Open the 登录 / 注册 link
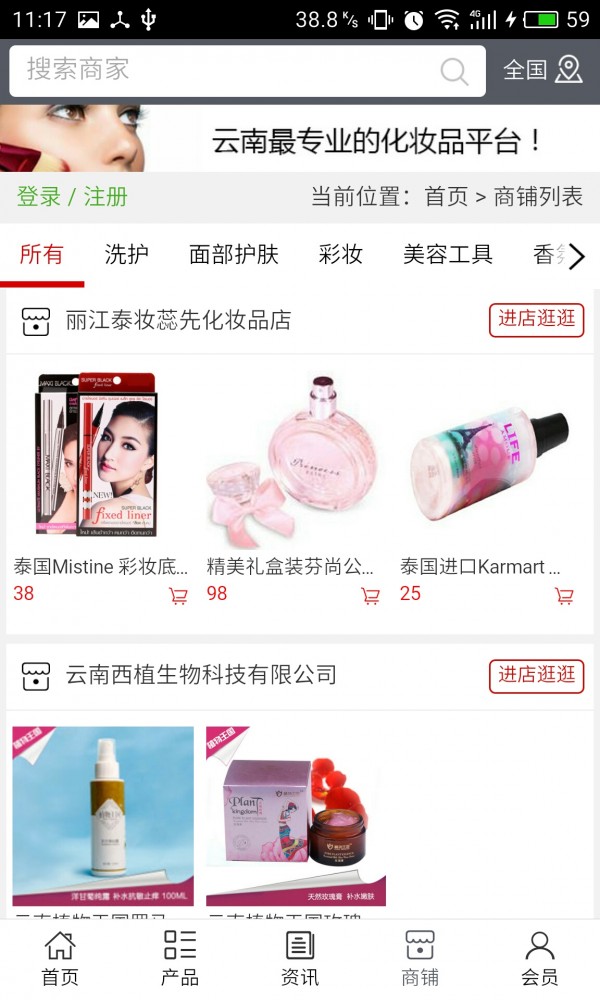600x1000 pixels. pos(72,197)
